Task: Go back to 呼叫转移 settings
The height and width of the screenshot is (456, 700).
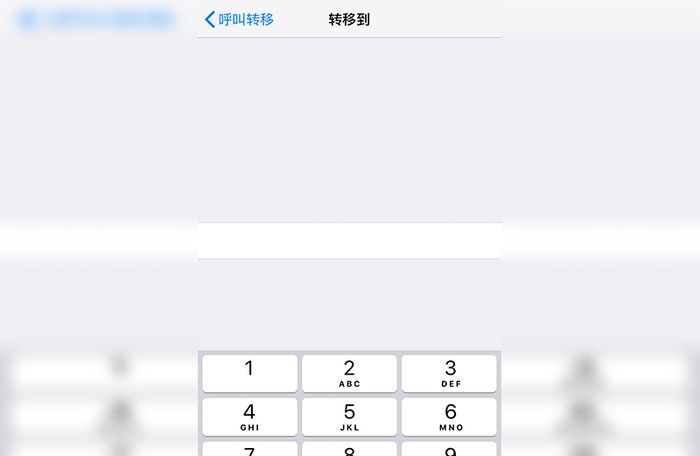Action: (239, 19)
